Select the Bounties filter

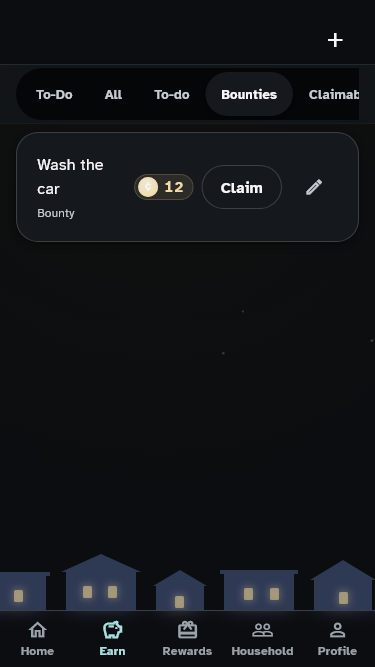pos(249,94)
